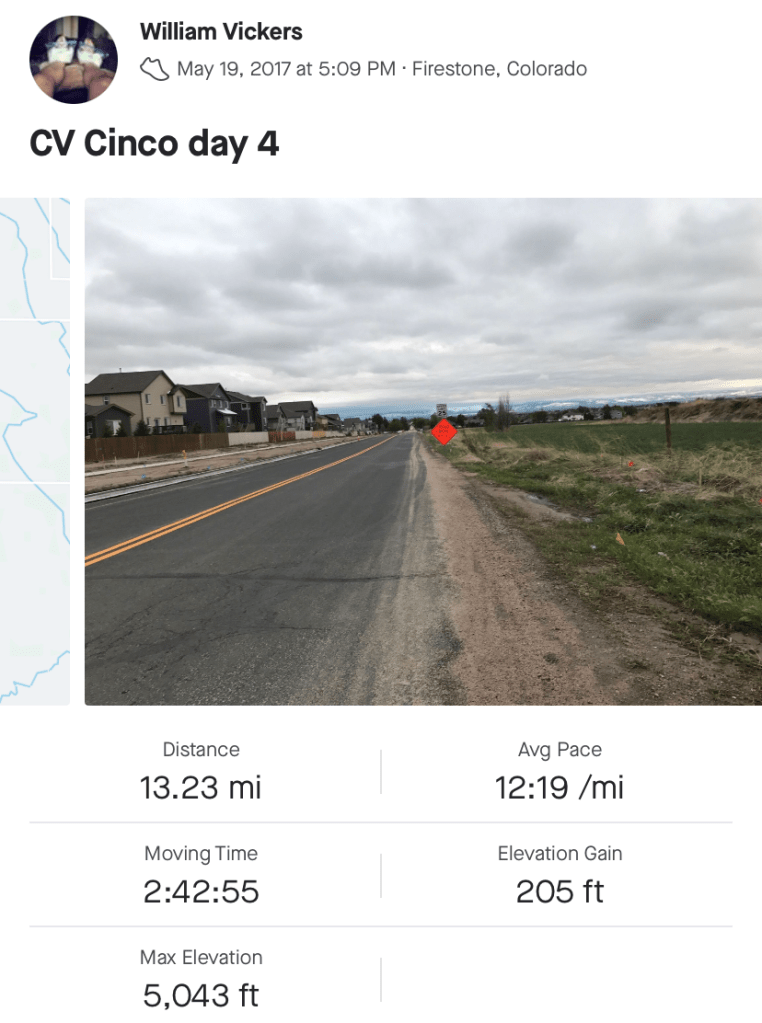Open William Vickers' profile name link
This screenshot has height=1023, width=762.
(221, 31)
